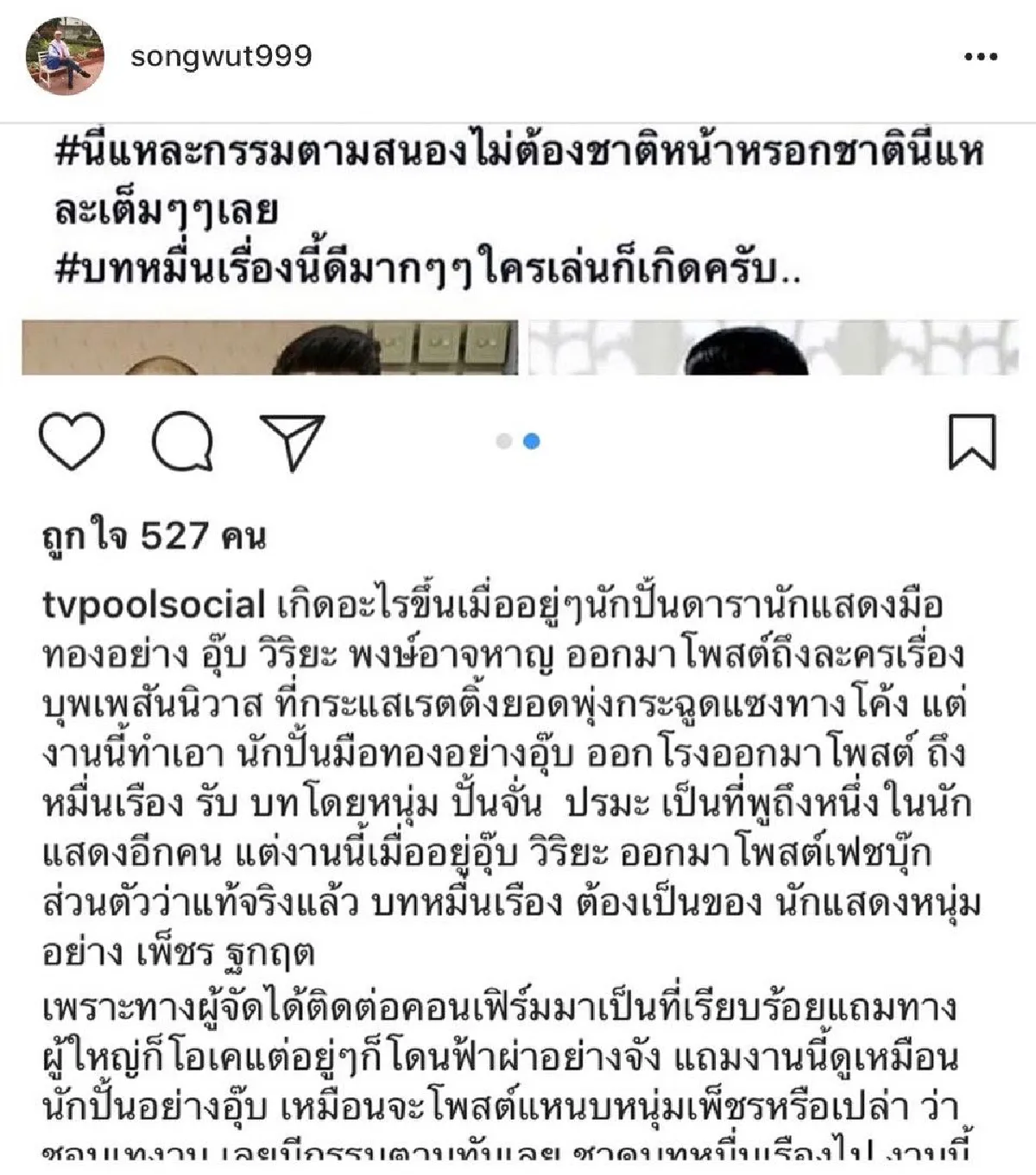Viewport: 1036px width, 1175px height.
Task: Tap the post header bar
Action: [518, 56]
